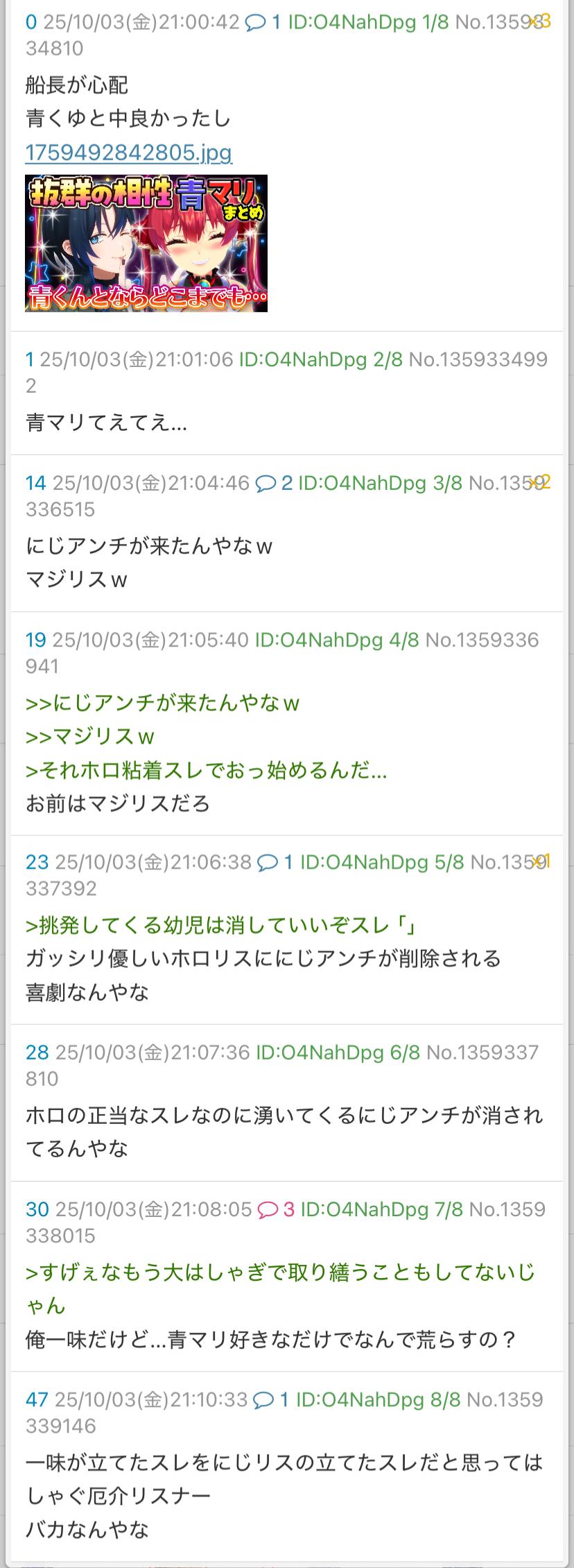Open quoted line >>にじアンチが来たんやなｗ
The image size is (574, 1568).
tap(162, 704)
